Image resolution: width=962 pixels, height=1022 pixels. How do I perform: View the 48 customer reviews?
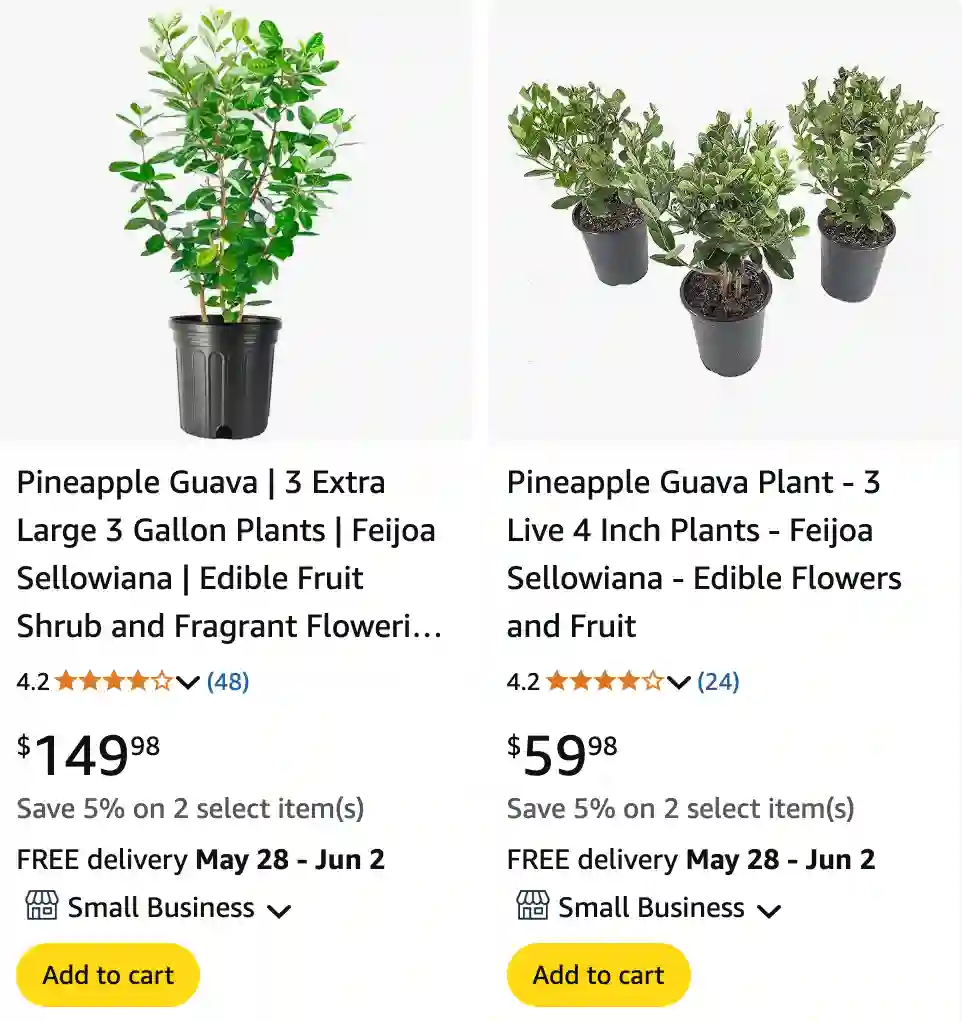(228, 682)
